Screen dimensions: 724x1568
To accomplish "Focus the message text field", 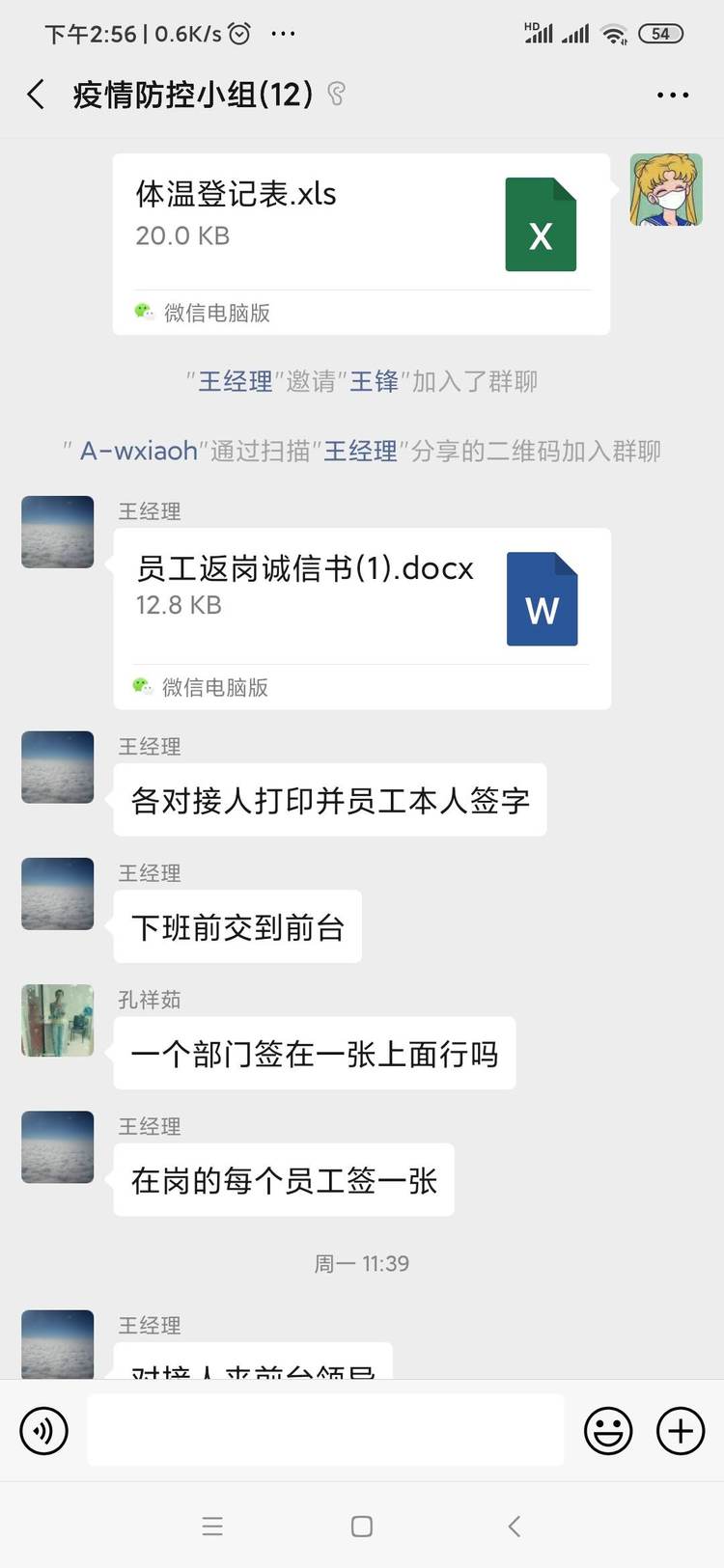I will tap(325, 1430).
